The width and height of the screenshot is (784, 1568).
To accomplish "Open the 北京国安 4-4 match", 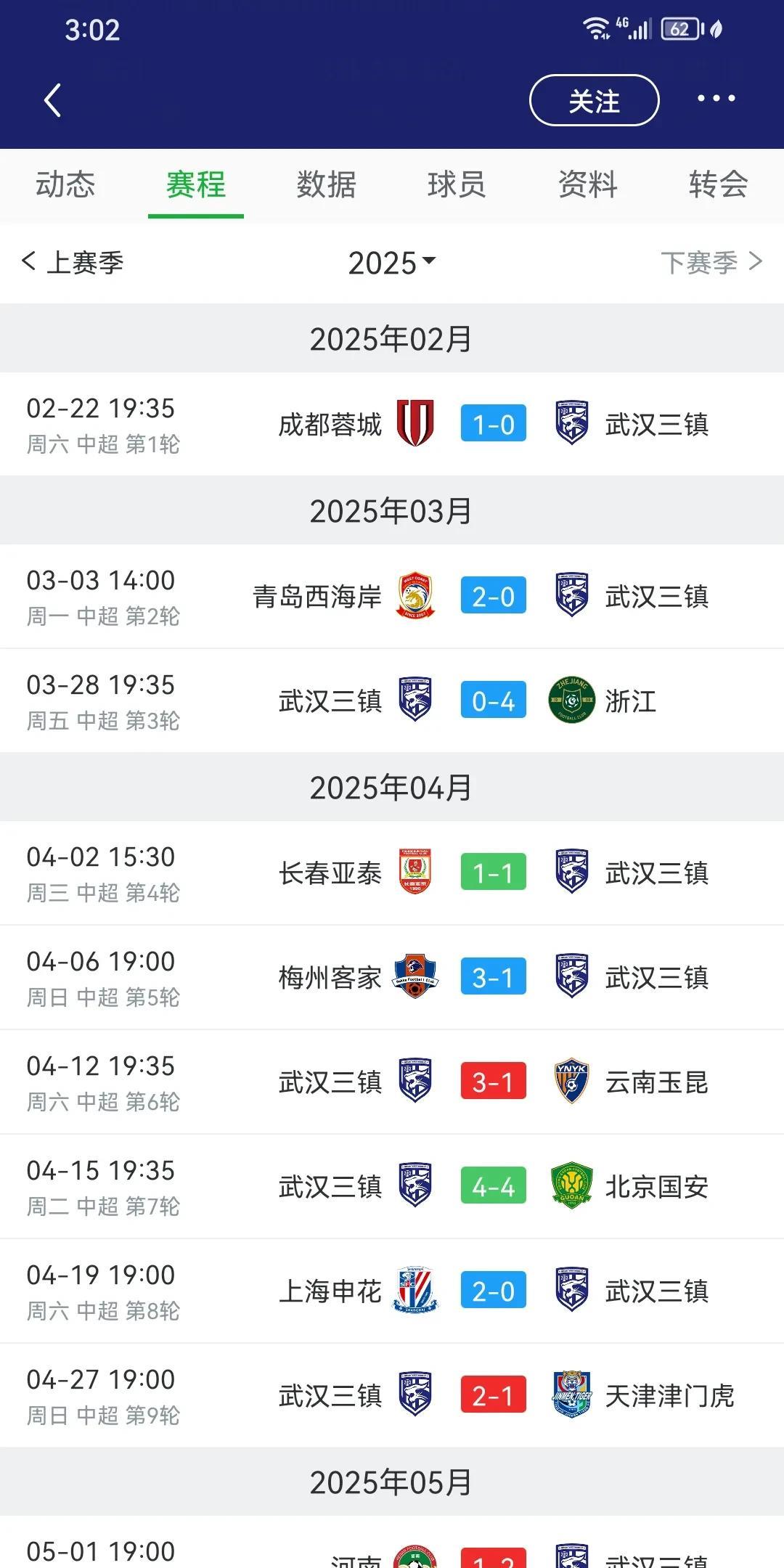I will (x=392, y=1187).
